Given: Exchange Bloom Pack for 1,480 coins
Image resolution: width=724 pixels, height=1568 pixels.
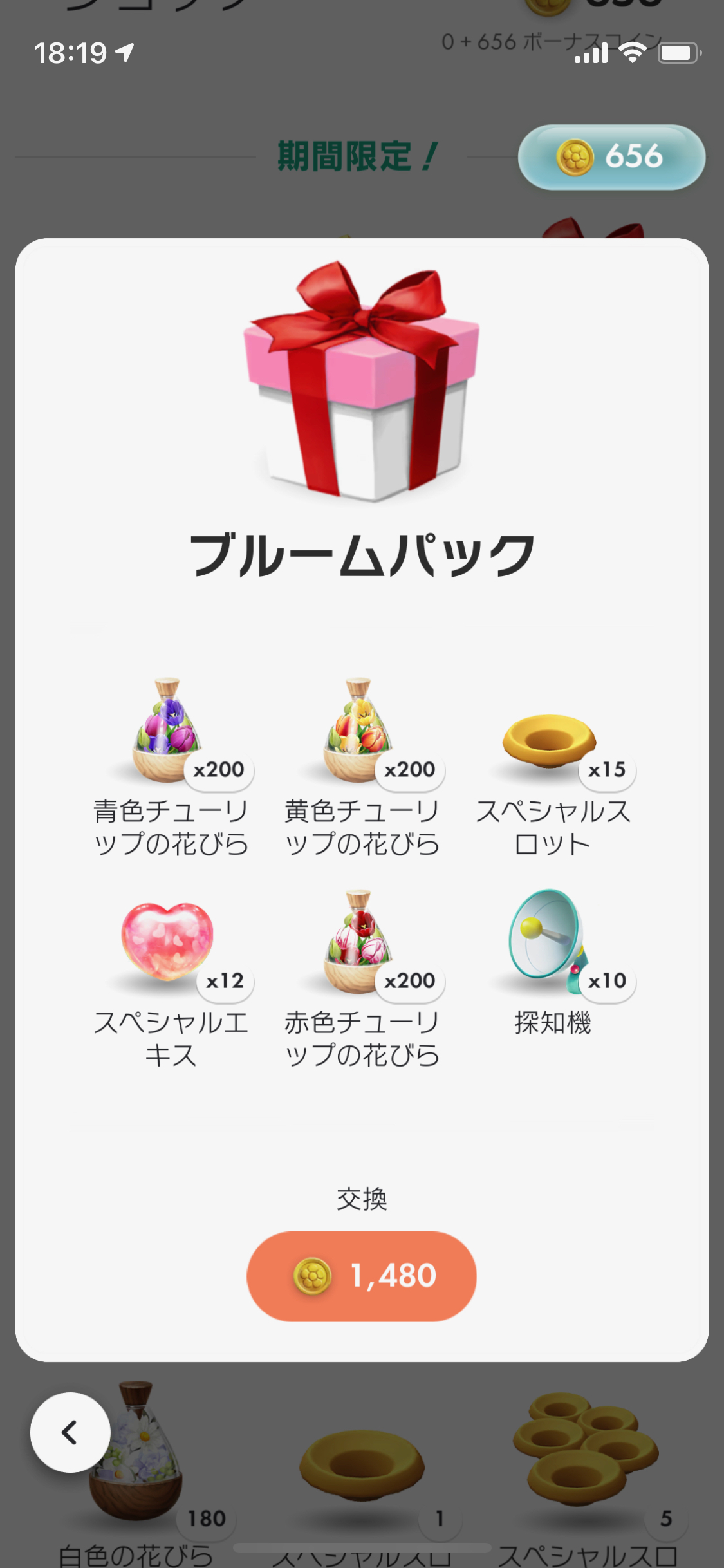Looking at the screenshot, I should pyautogui.click(x=361, y=1276).
